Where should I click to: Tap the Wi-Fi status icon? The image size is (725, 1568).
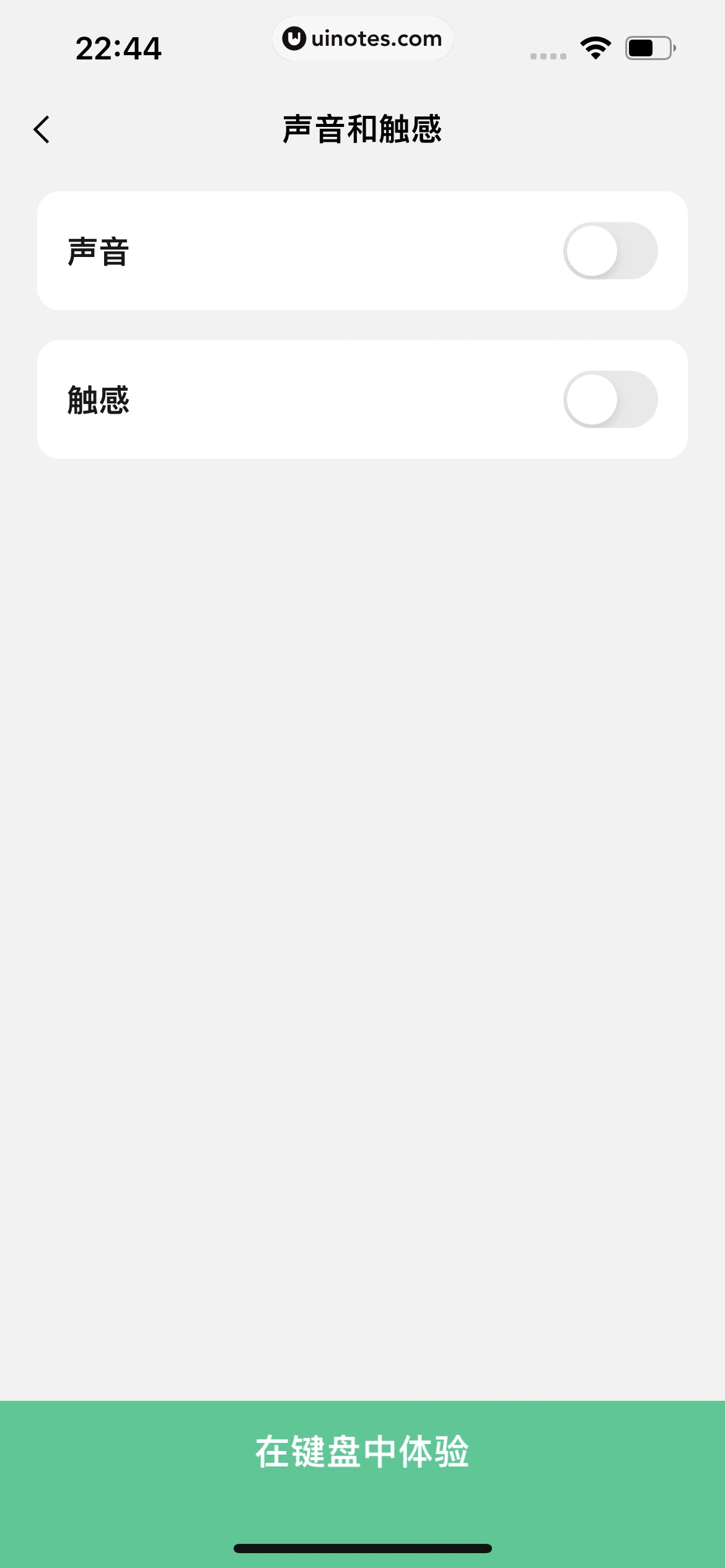[594, 46]
